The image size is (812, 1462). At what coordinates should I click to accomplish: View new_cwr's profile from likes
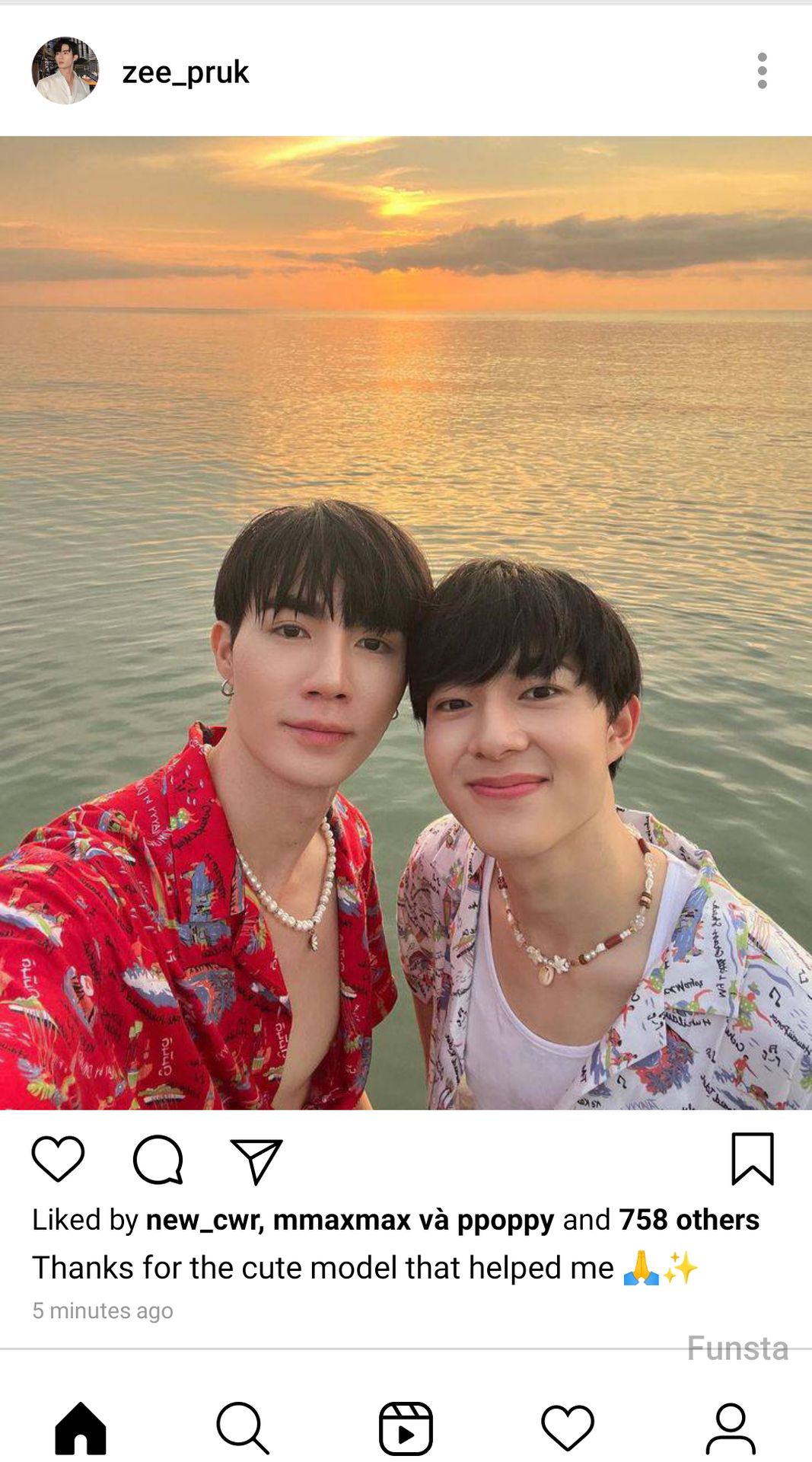pyautogui.click(x=203, y=1220)
